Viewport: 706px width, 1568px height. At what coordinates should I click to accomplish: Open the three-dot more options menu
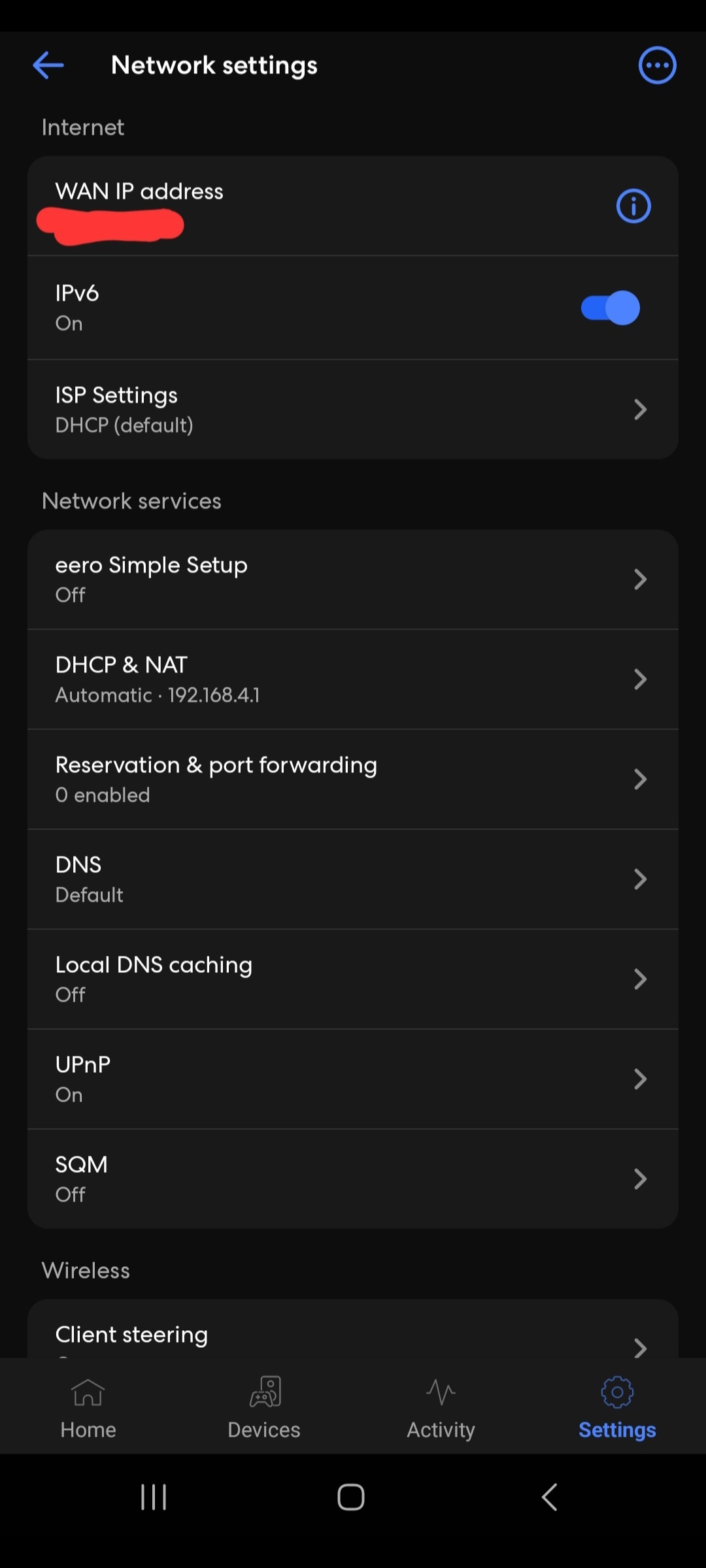pyautogui.click(x=657, y=65)
